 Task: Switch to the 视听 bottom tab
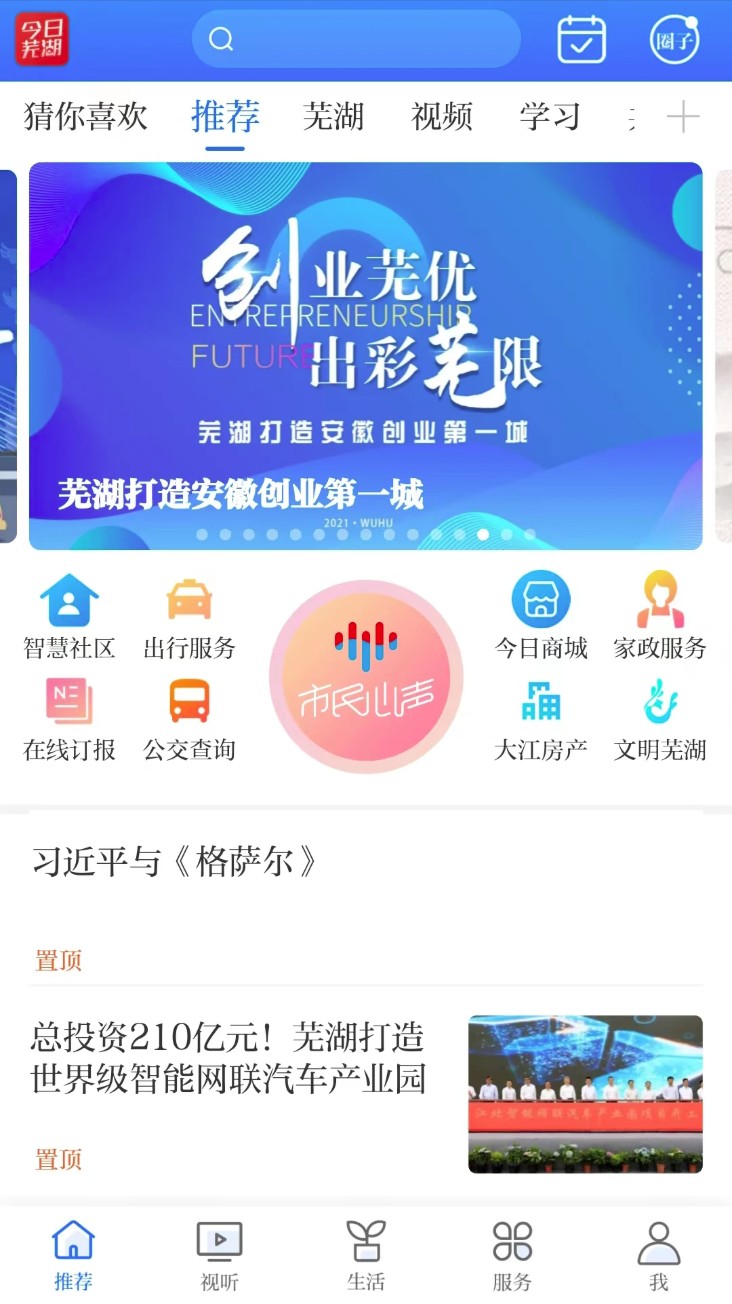(x=219, y=1256)
